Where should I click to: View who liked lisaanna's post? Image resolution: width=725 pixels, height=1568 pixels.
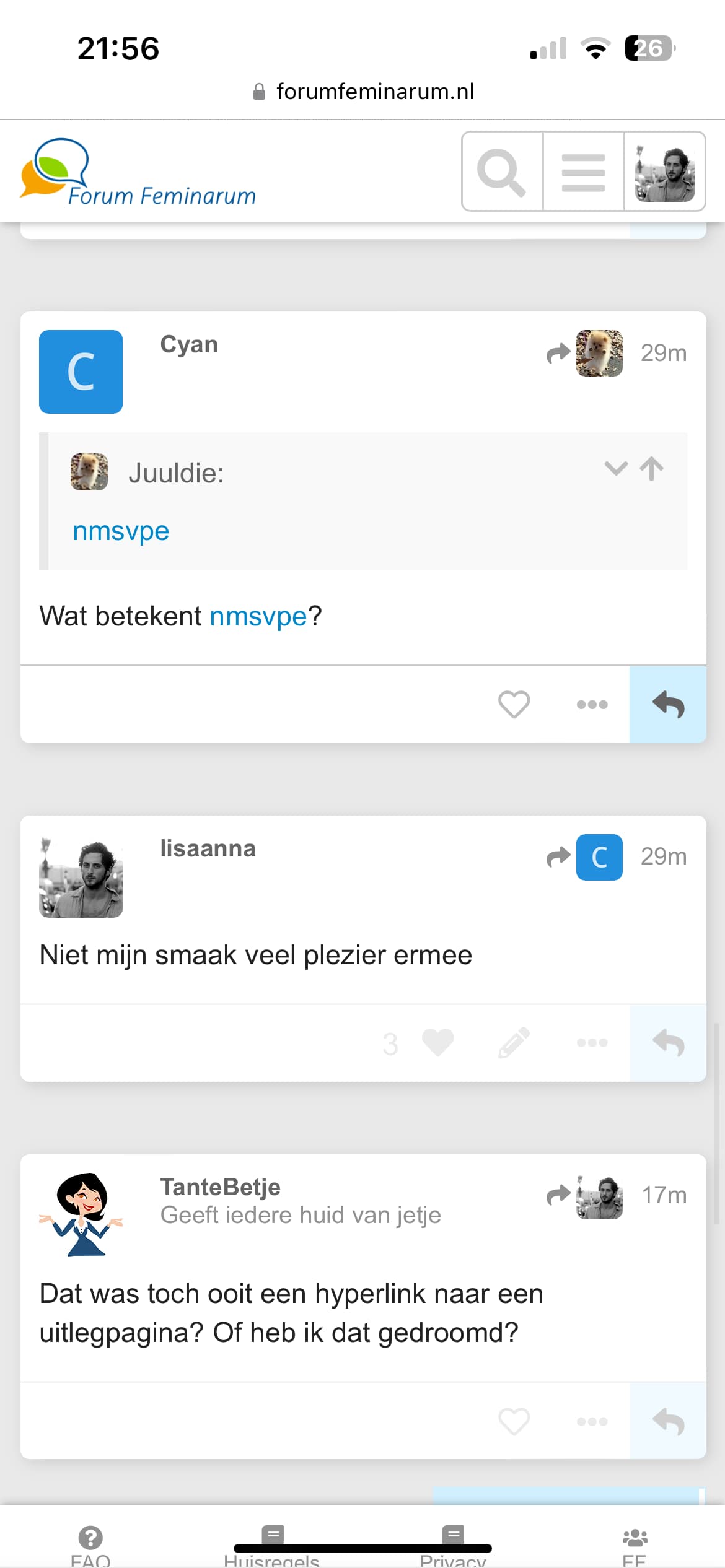click(390, 1044)
